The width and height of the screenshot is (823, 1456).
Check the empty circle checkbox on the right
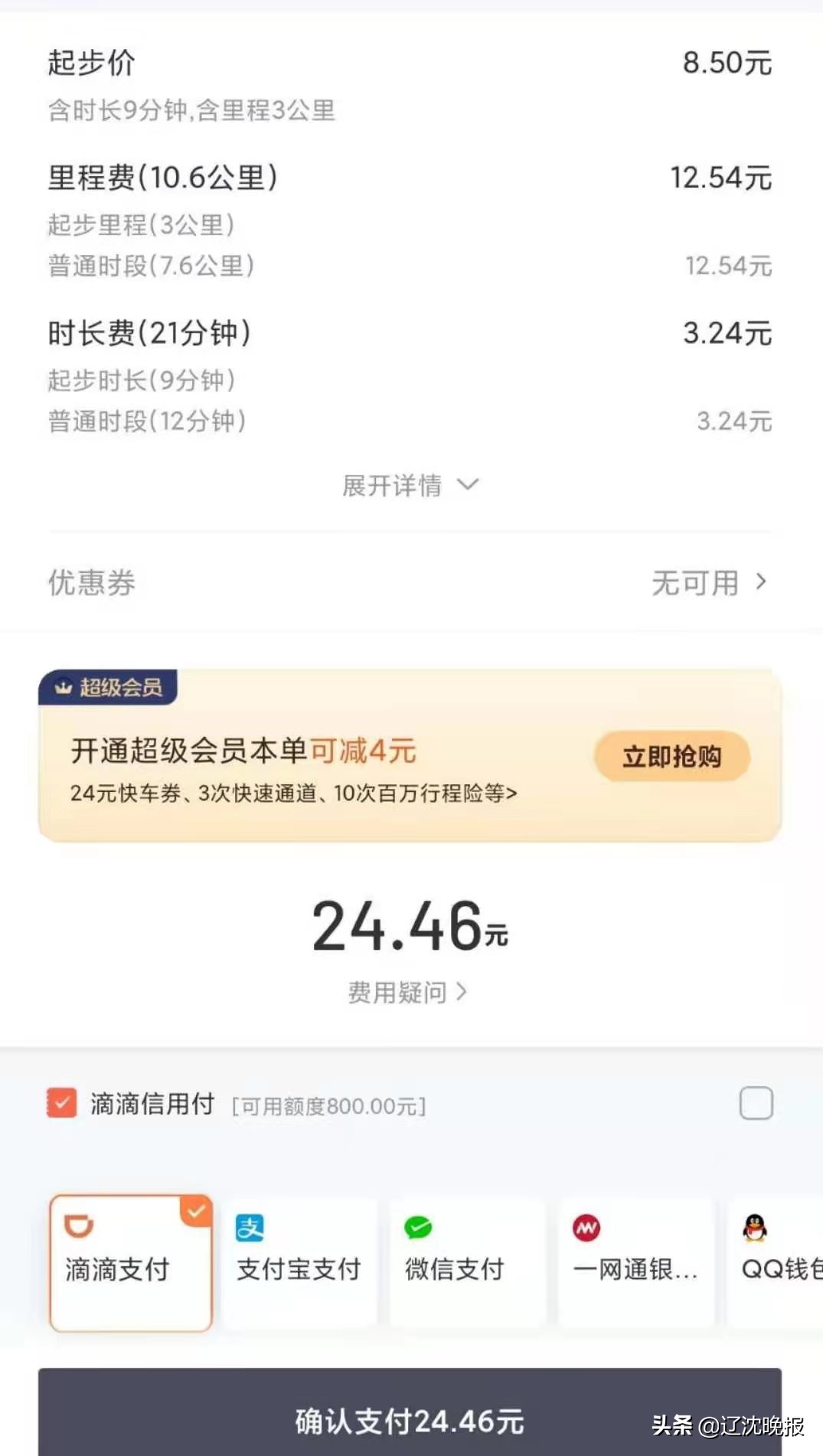[756, 1104]
